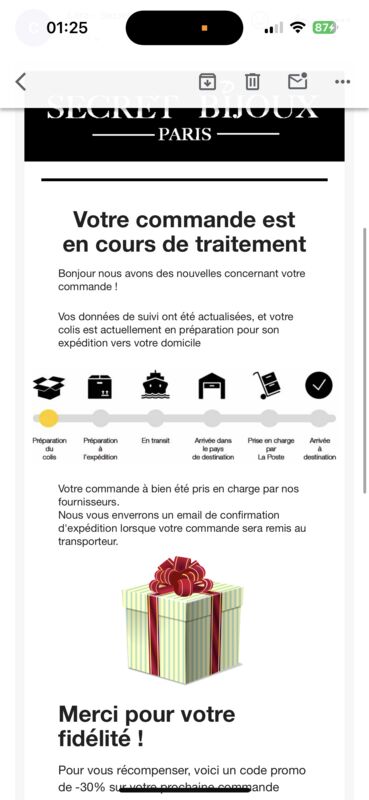Mark this email as unread
369x800 pixels.
(x=298, y=81)
